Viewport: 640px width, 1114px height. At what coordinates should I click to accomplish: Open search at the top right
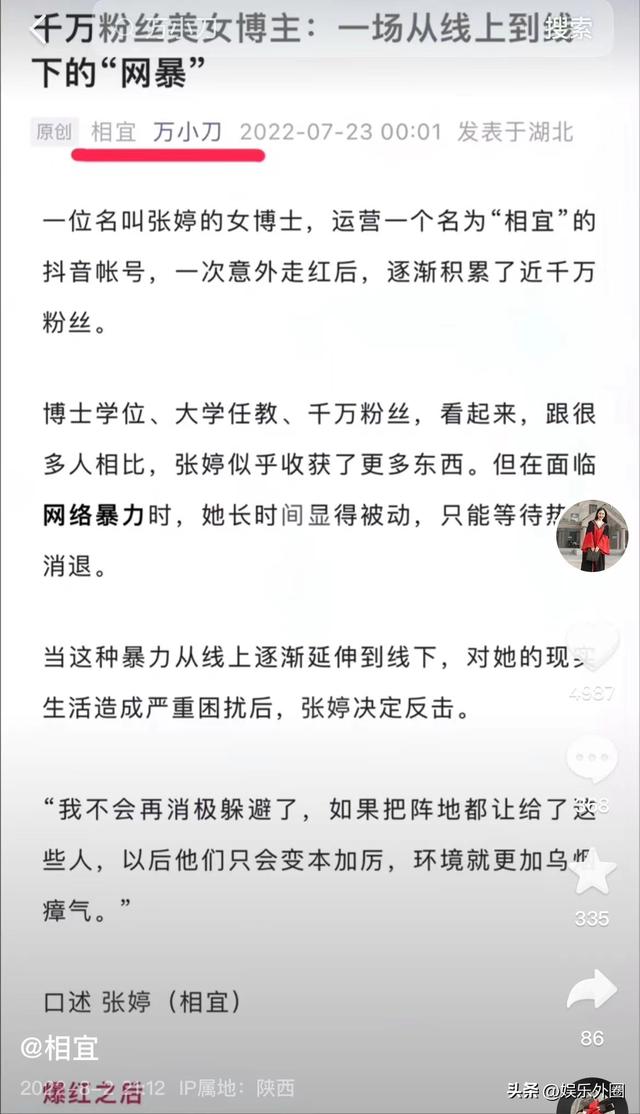coord(570,28)
